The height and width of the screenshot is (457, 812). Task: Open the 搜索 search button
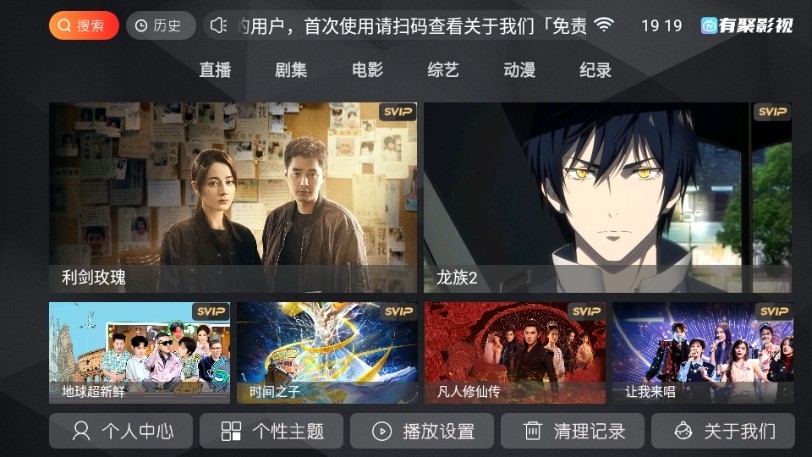(84, 26)
